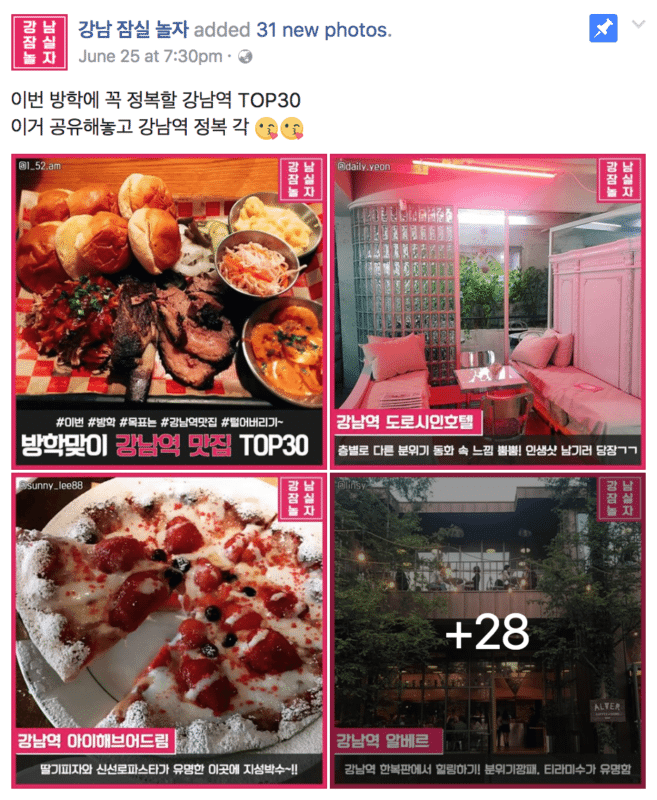Open the June 25 timestamp link
Image resolution: width=657 pixels, height=800 pixels.
coord(149,55)
